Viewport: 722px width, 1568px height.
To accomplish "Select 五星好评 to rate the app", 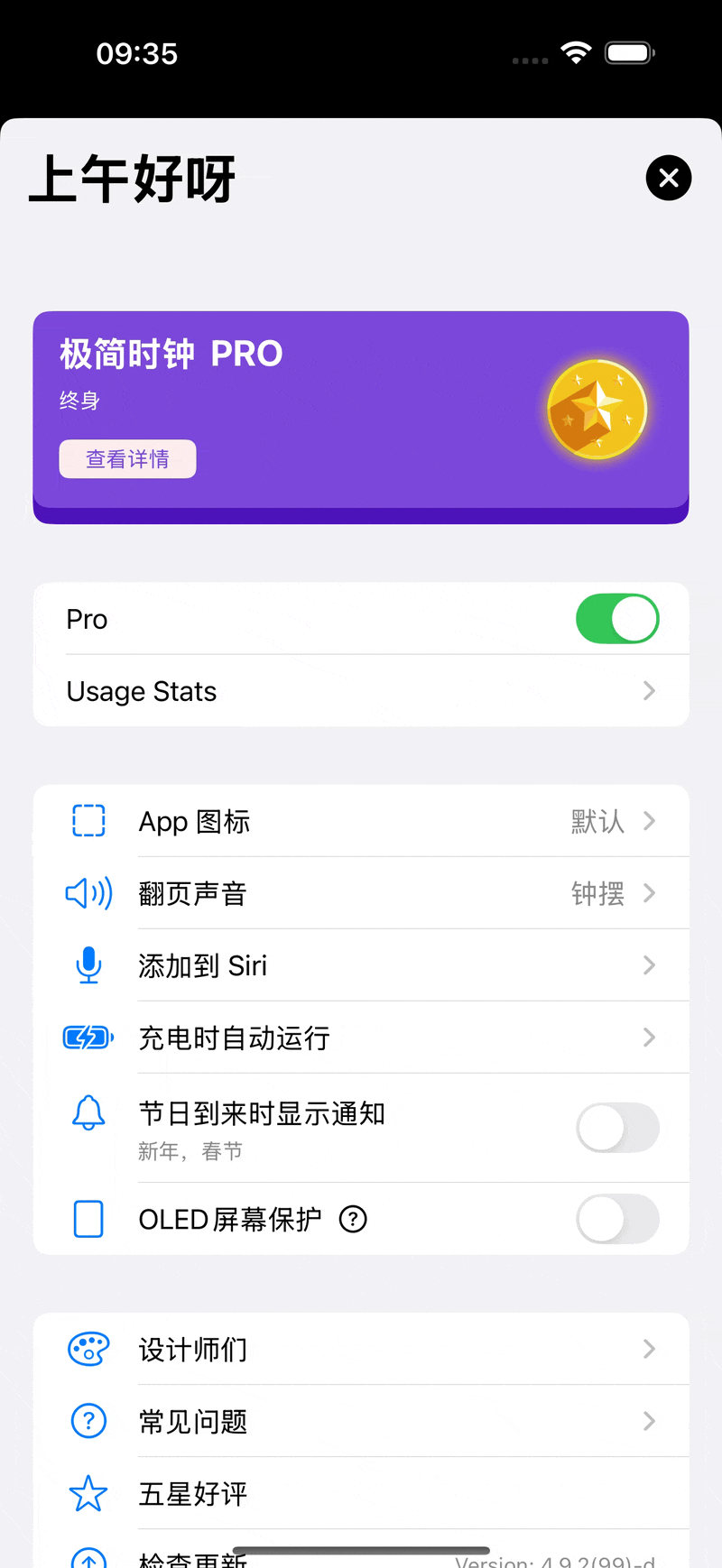I will coord(361,1493).
